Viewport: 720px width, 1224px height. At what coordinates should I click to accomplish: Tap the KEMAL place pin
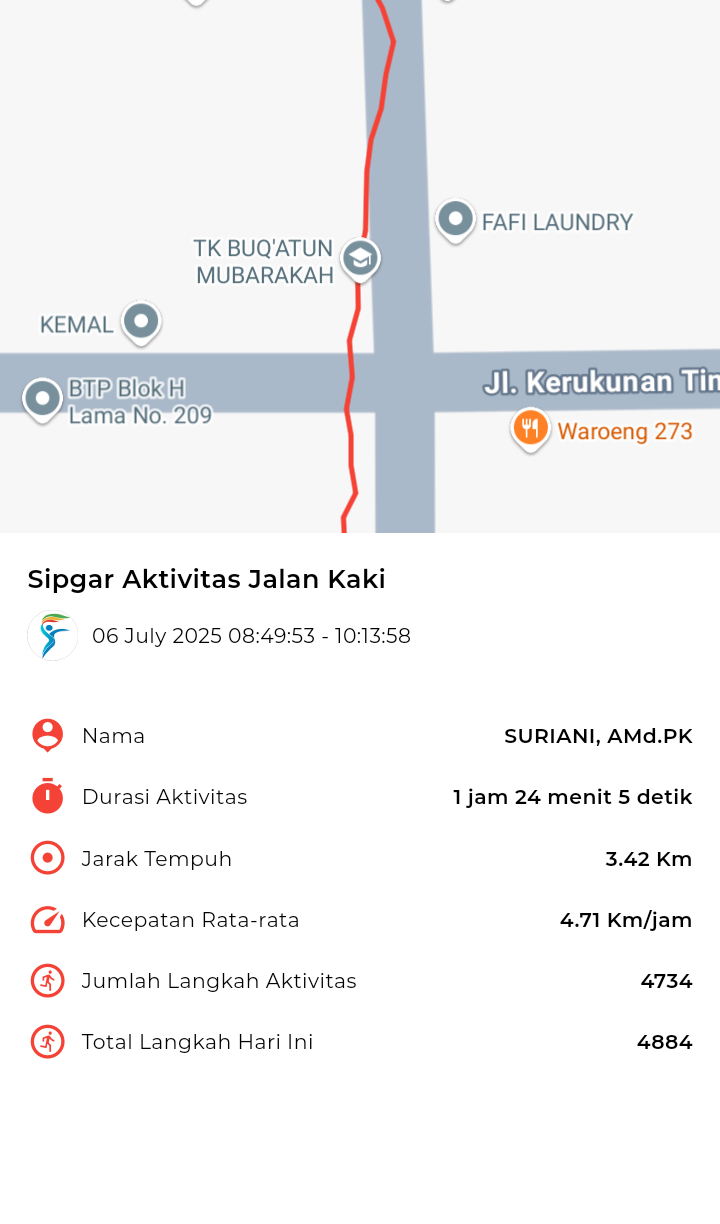[141, 323]
